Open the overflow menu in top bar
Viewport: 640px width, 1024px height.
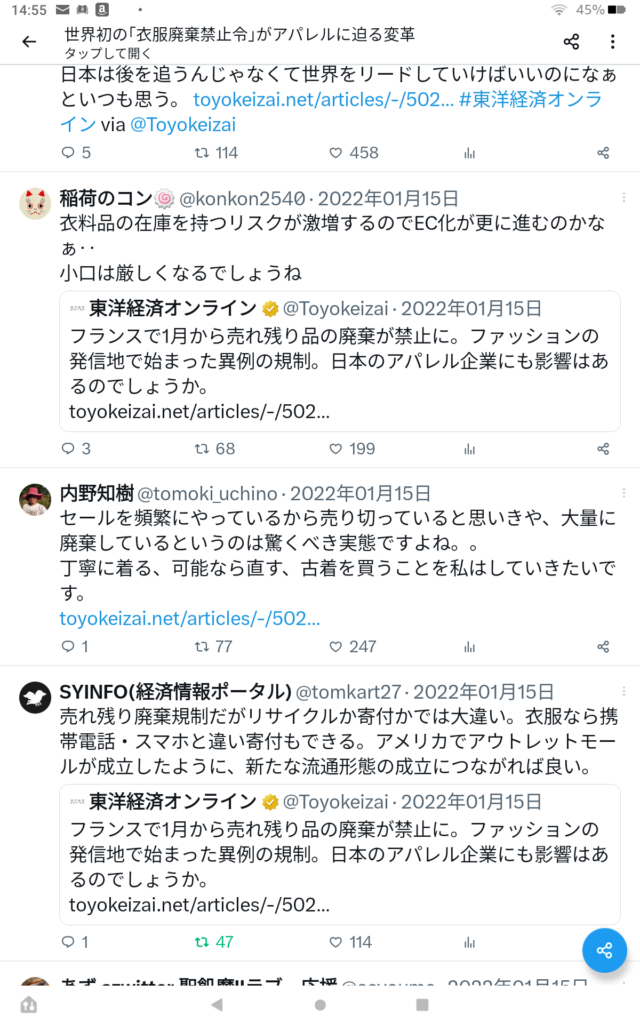pos(613,42)
